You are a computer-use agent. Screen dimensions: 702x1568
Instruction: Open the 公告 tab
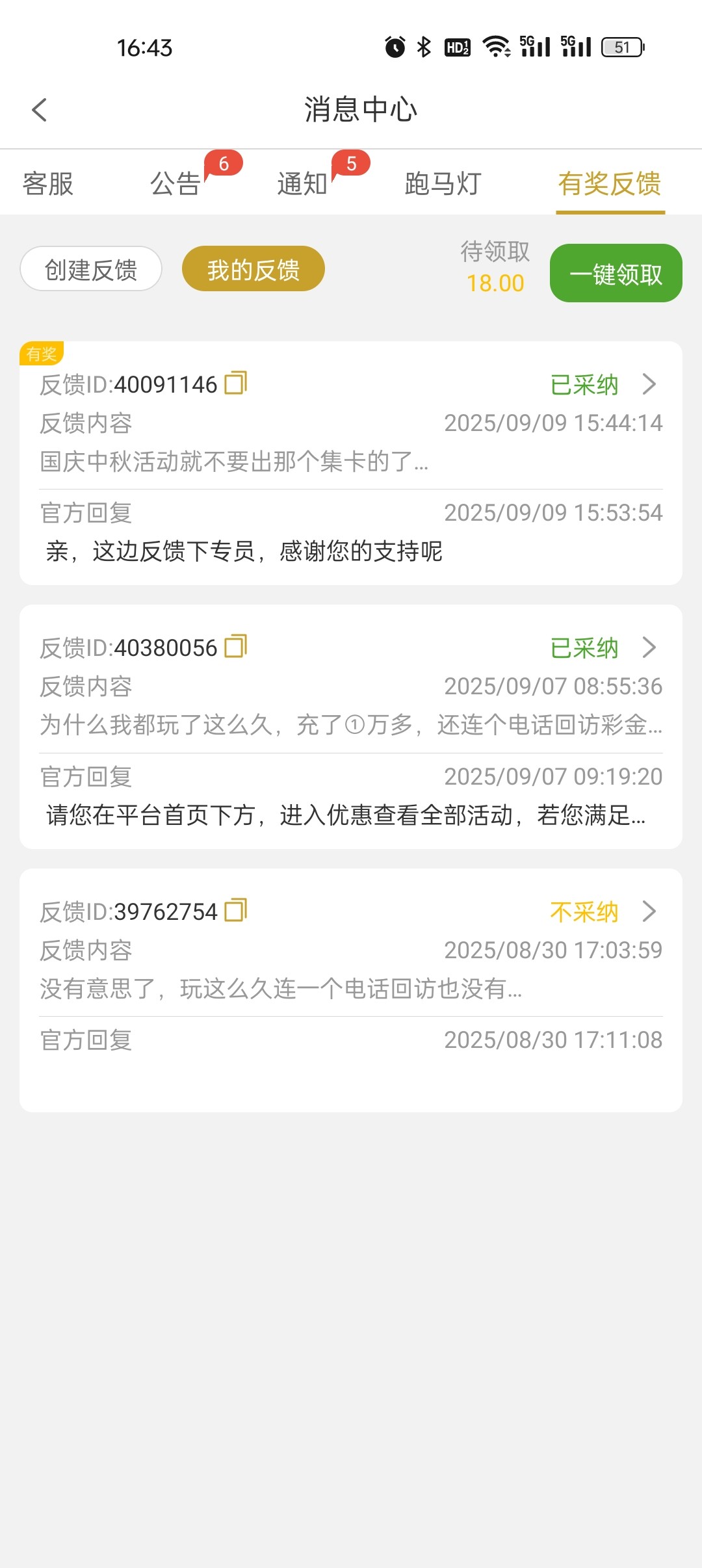tap(175, 183)
